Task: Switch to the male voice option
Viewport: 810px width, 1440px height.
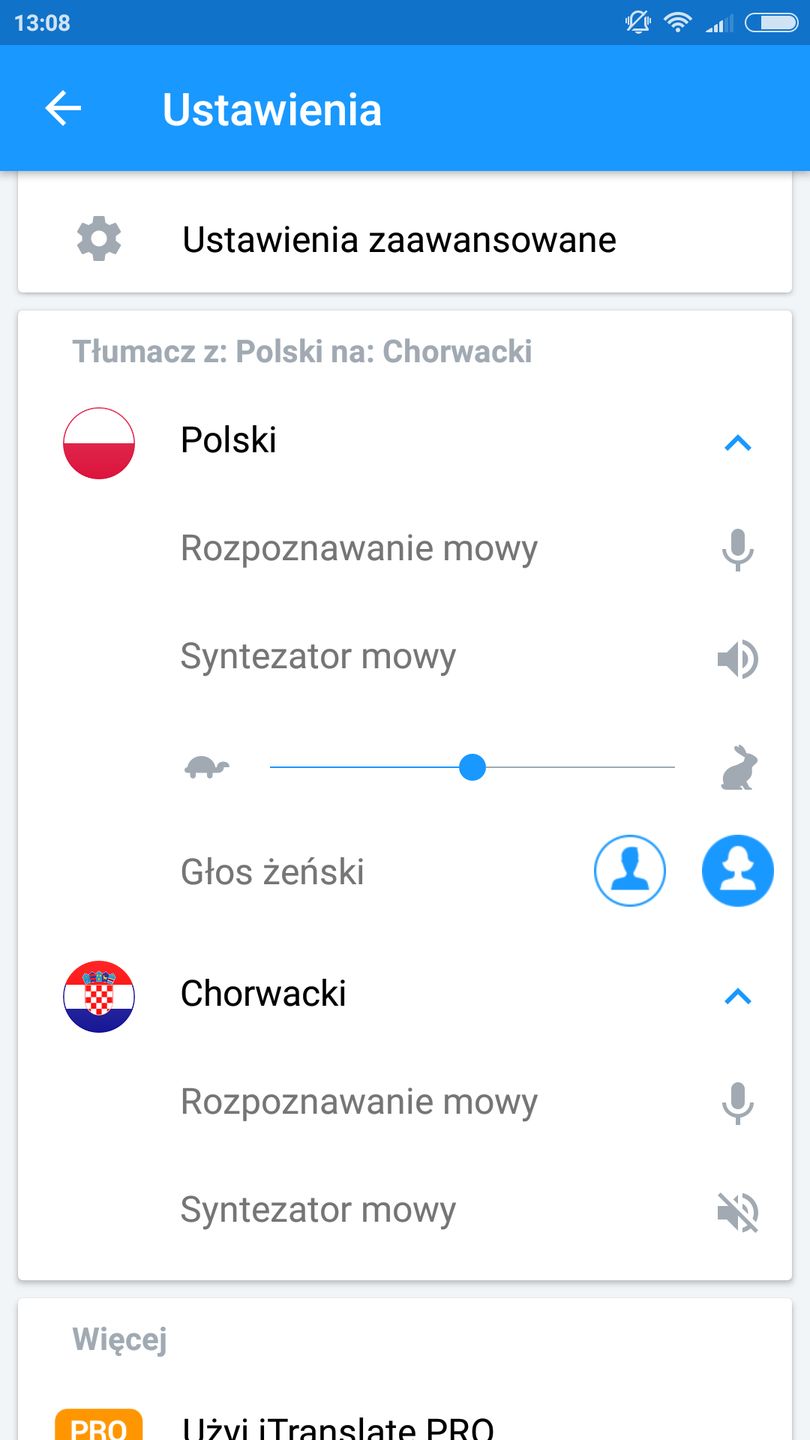Action: pos(630,871)
